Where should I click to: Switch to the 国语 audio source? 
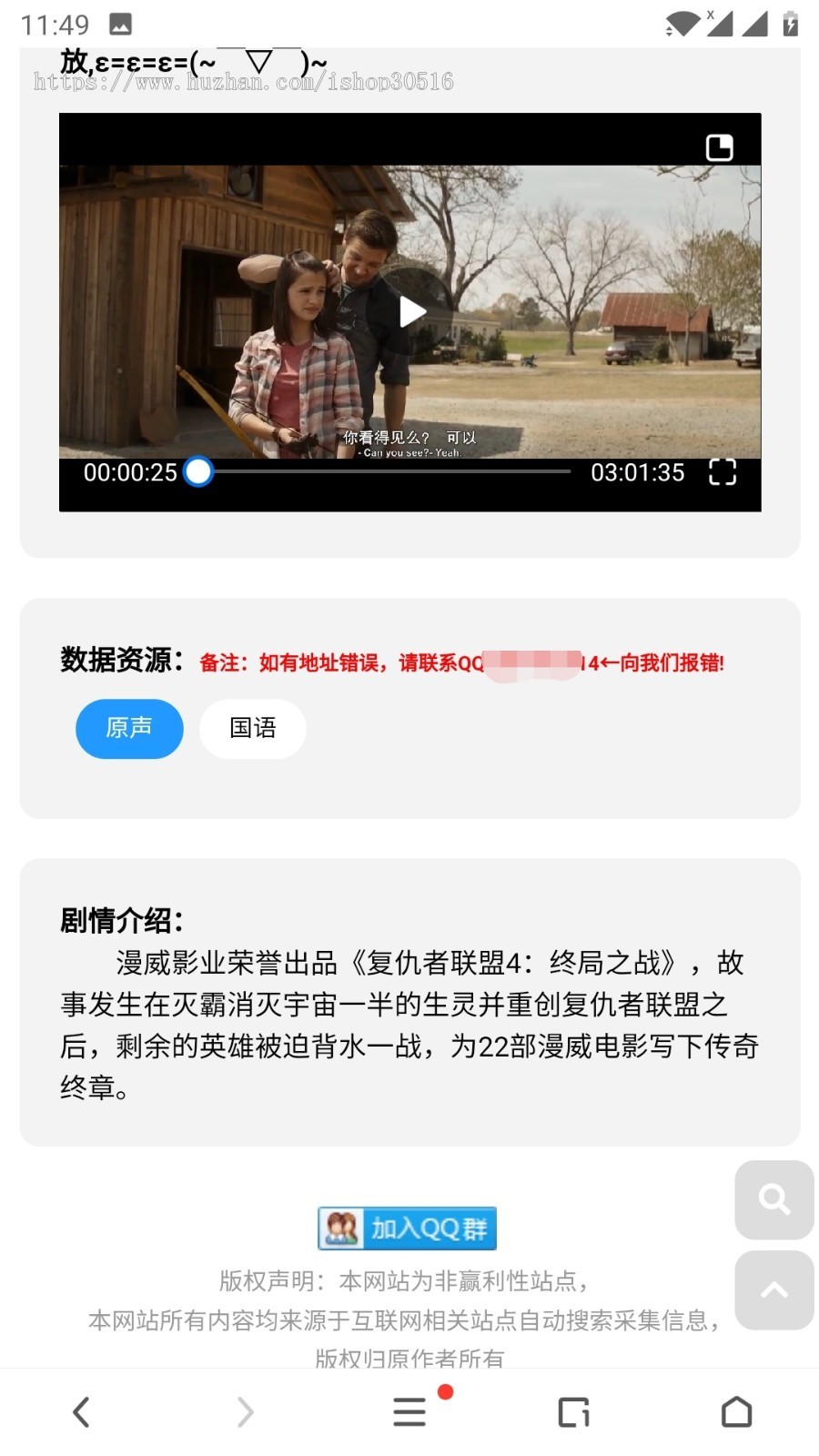(x=252, y=728)
